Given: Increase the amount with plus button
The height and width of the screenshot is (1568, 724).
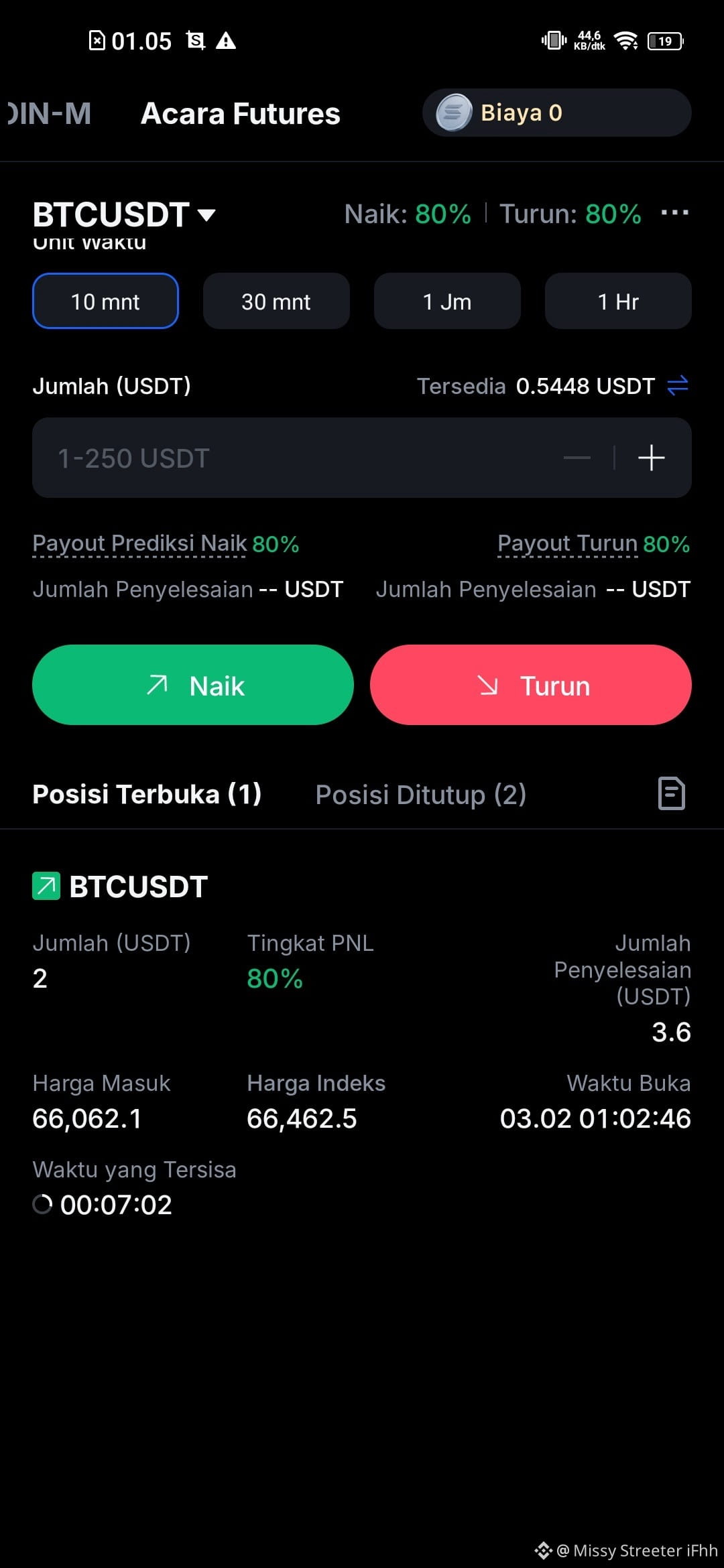Looking at the screenshot, I should [x=651, y=458].
